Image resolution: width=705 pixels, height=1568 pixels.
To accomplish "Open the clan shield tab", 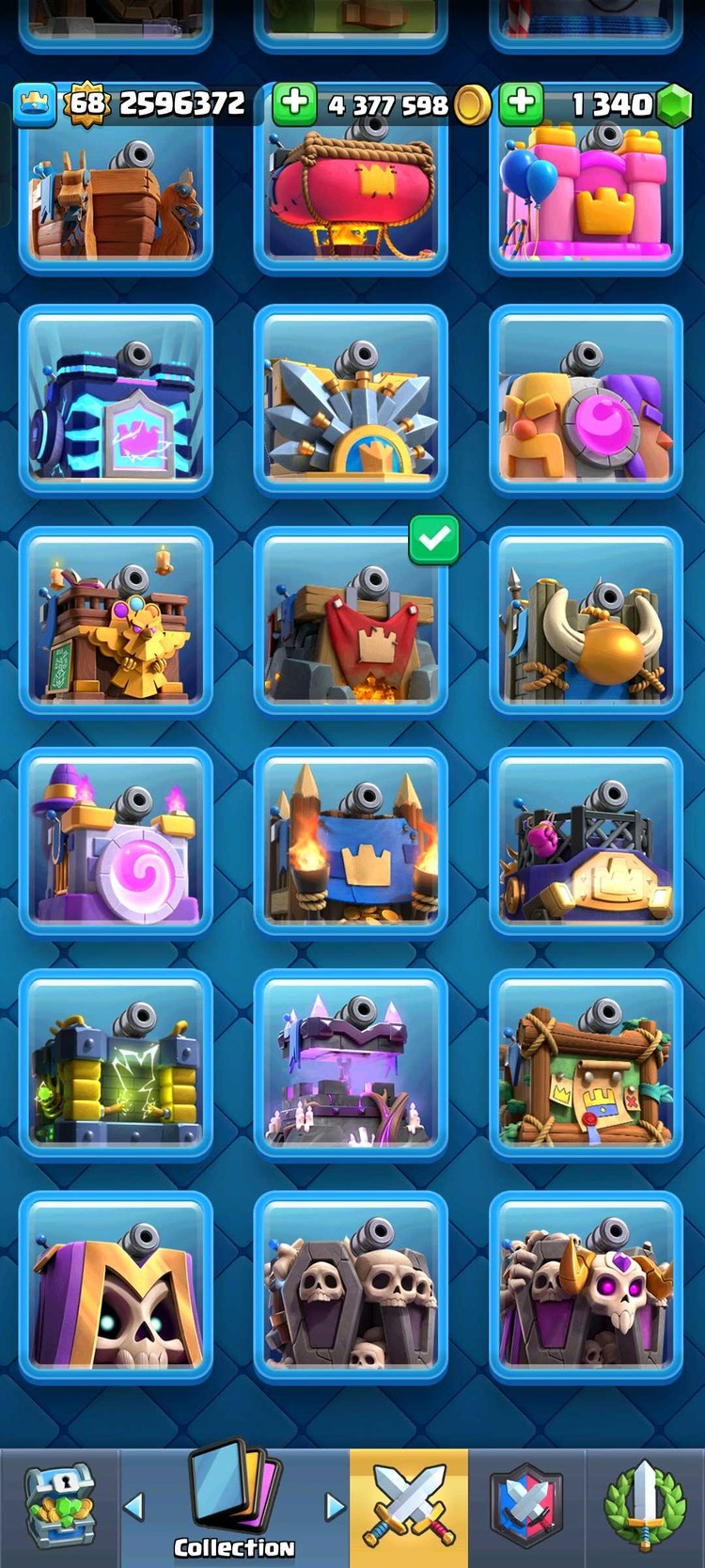I will click(x=526, y=1505).
